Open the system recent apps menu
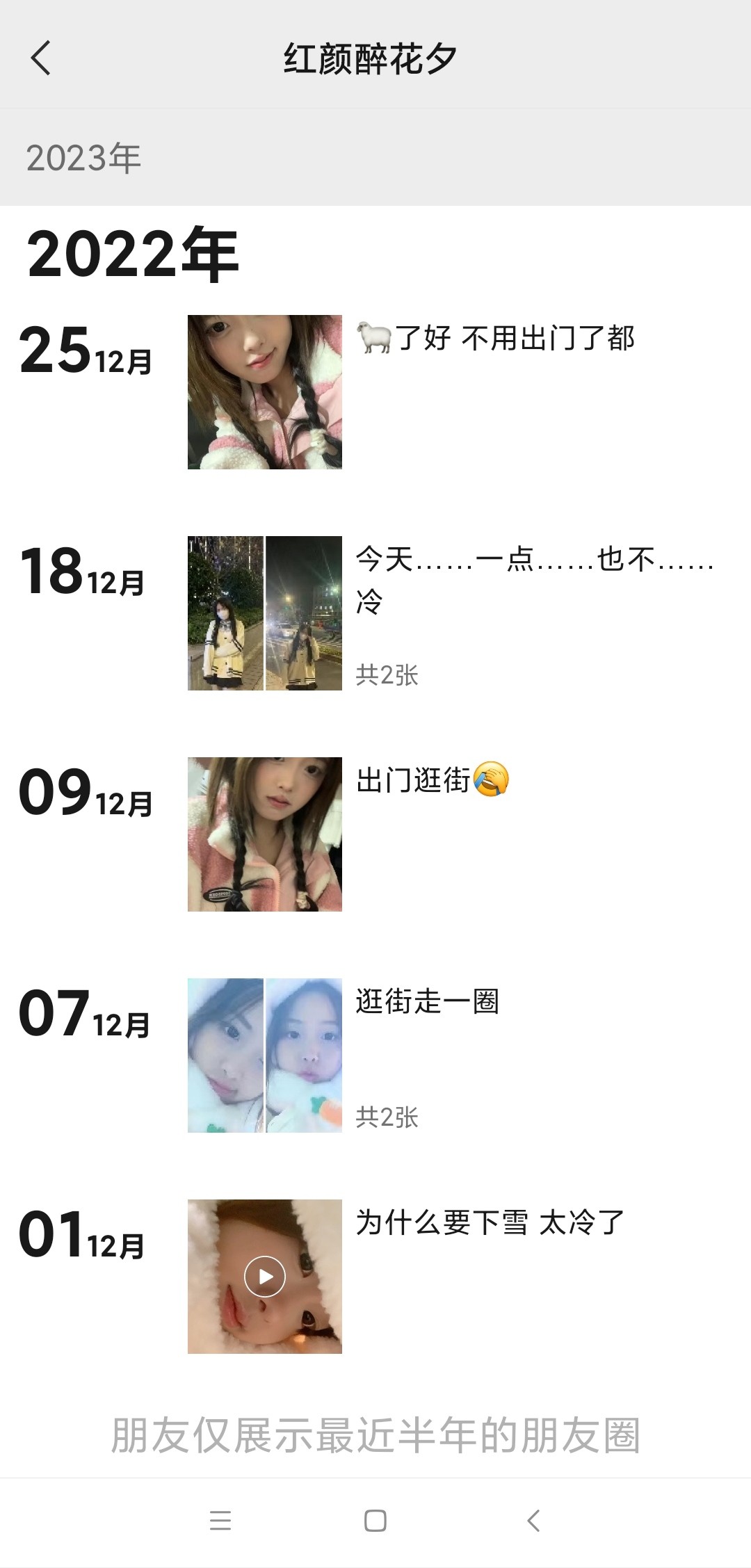The image size is (751, 1568). (x=220, y=1521)
